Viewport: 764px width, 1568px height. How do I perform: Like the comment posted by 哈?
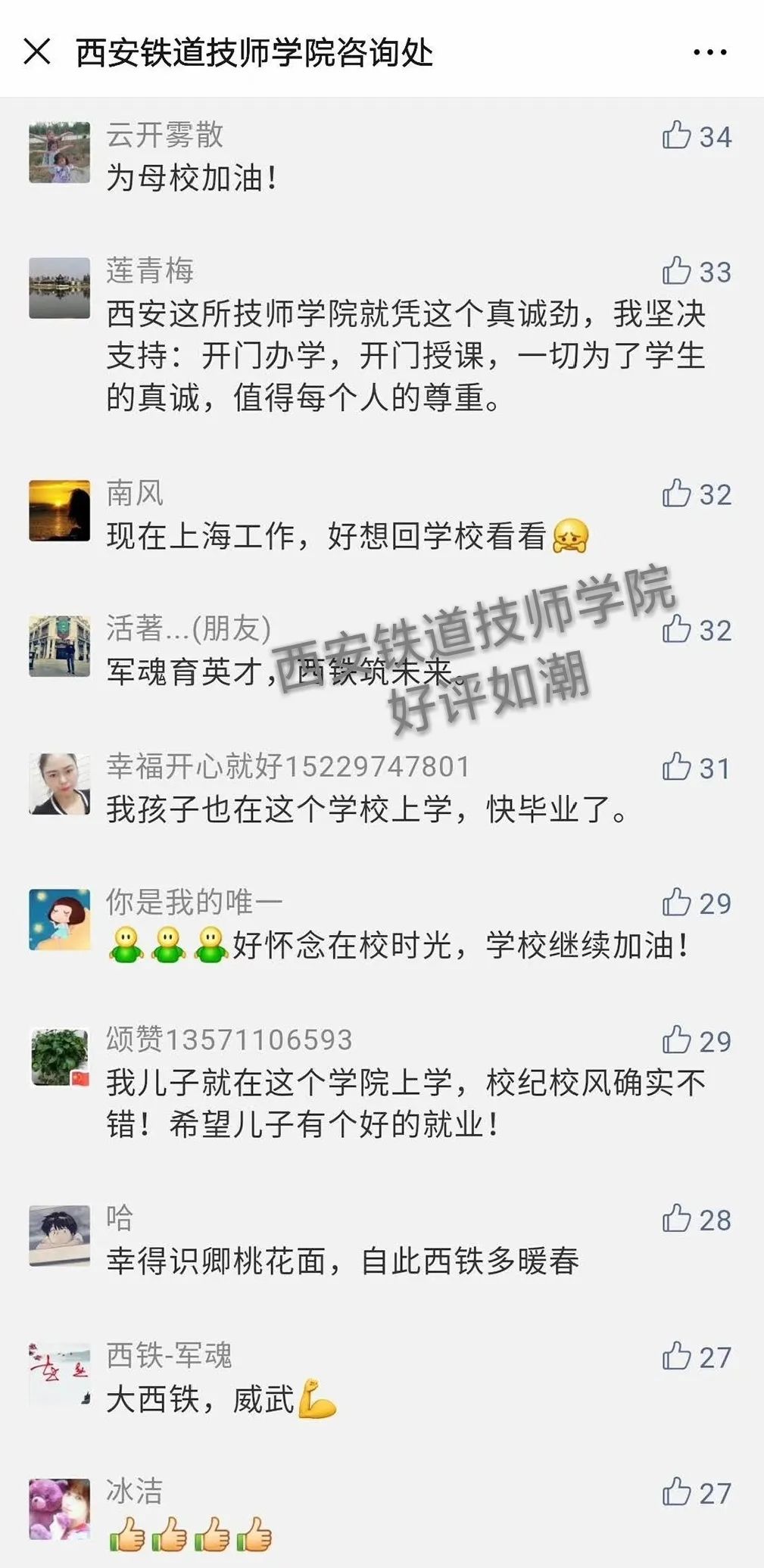click(676, 1219)
